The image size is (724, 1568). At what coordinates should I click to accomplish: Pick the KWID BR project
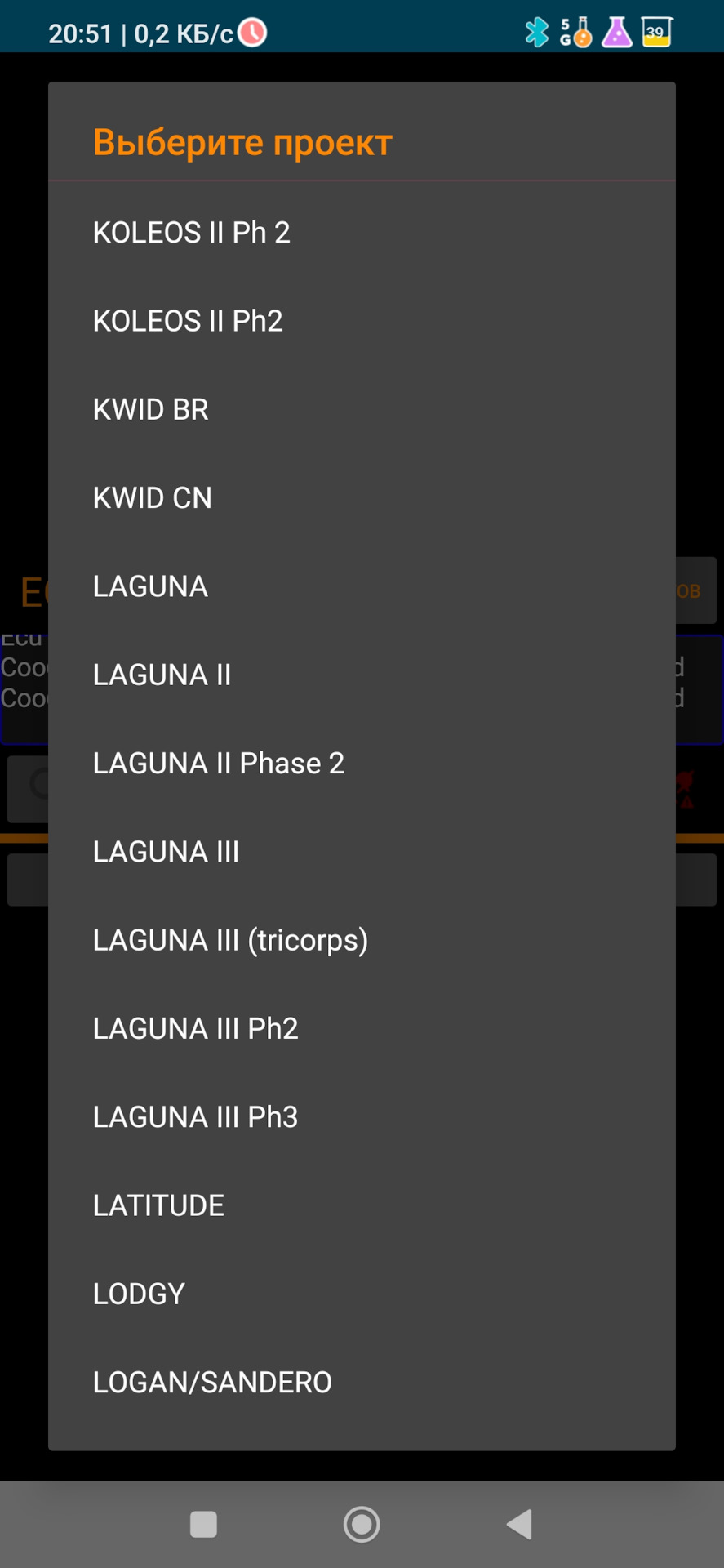[x=151, y=409]
